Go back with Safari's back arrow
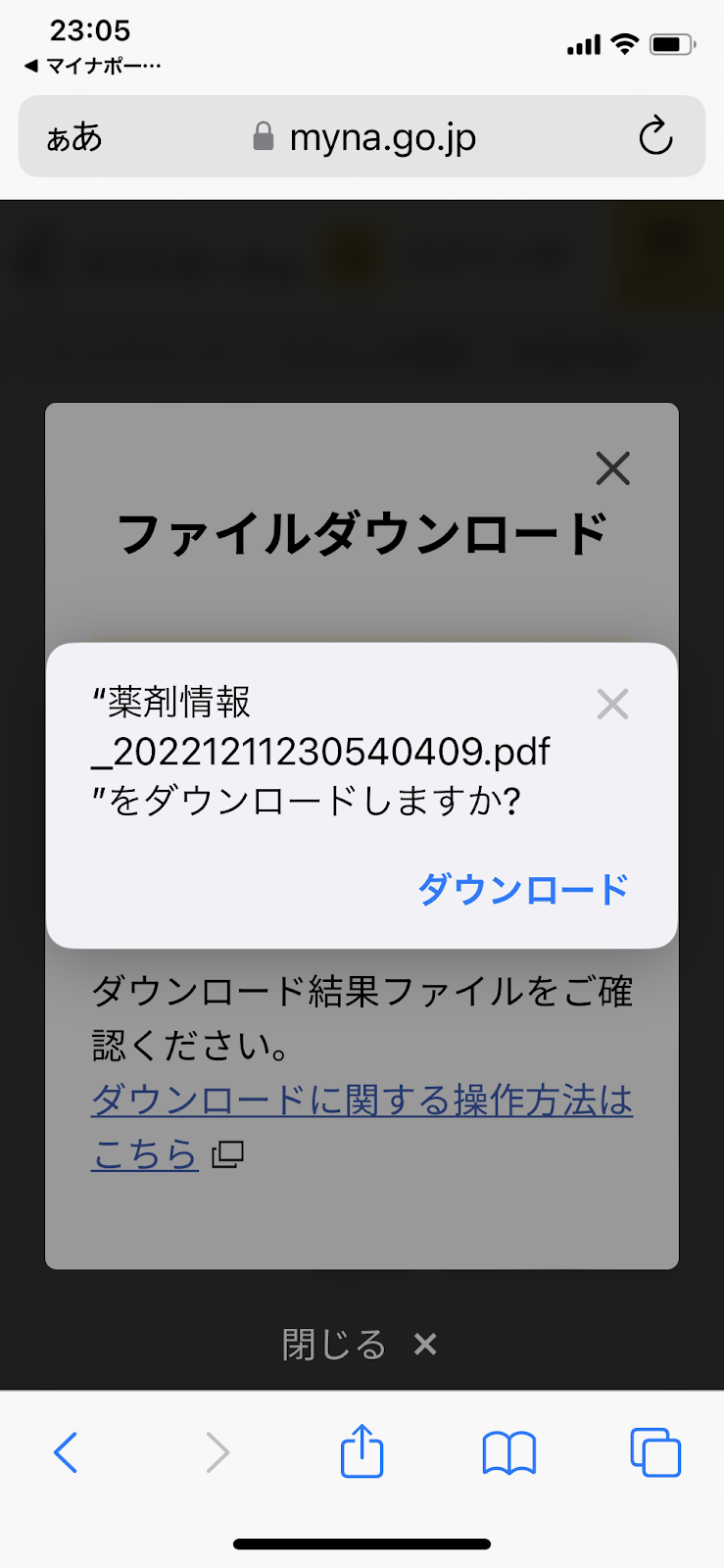The width and height of the screenshot is (724, 1568). [66, 1452]
